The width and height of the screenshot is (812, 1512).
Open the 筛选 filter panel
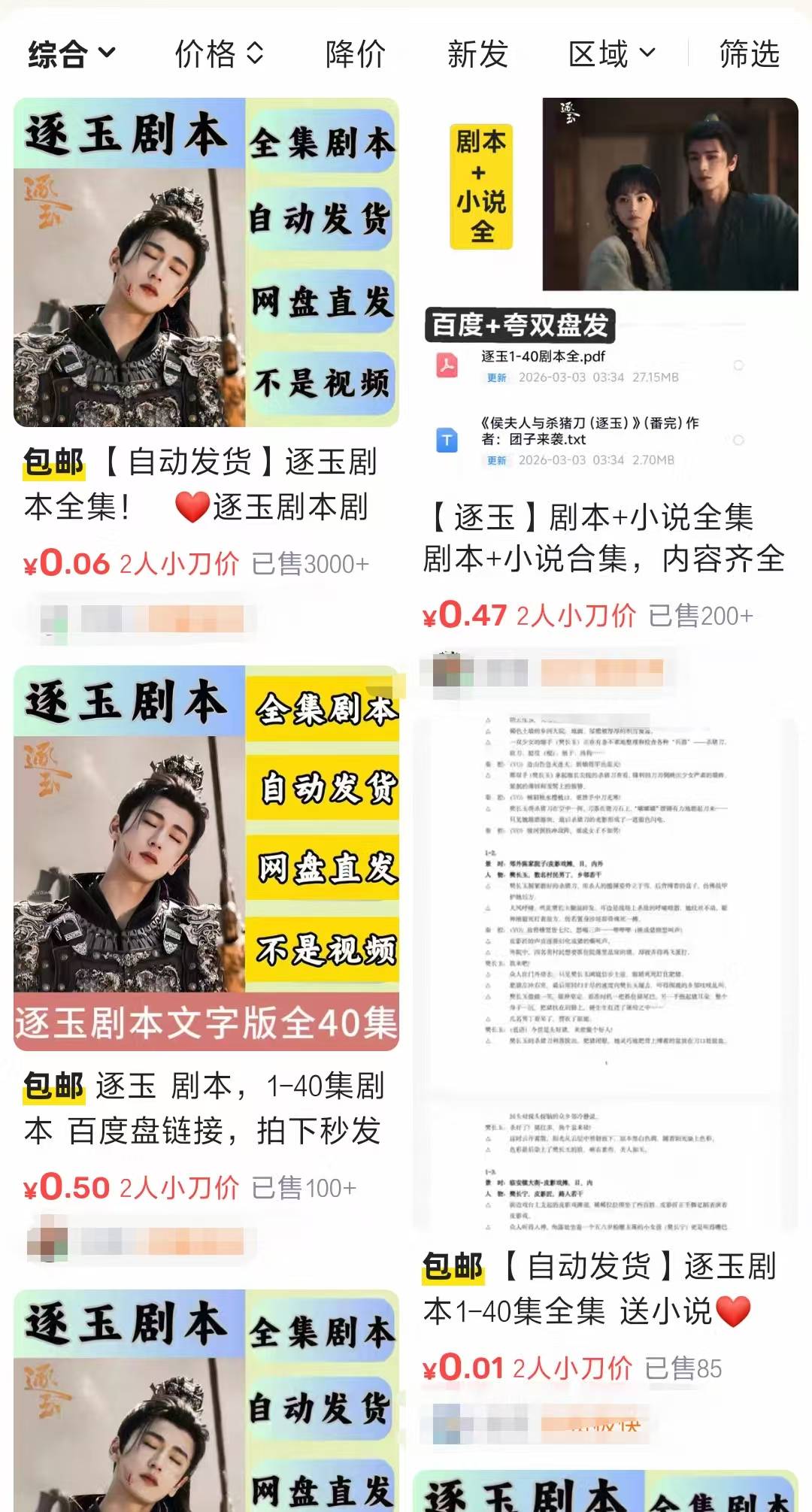click(x=749, y=54)
